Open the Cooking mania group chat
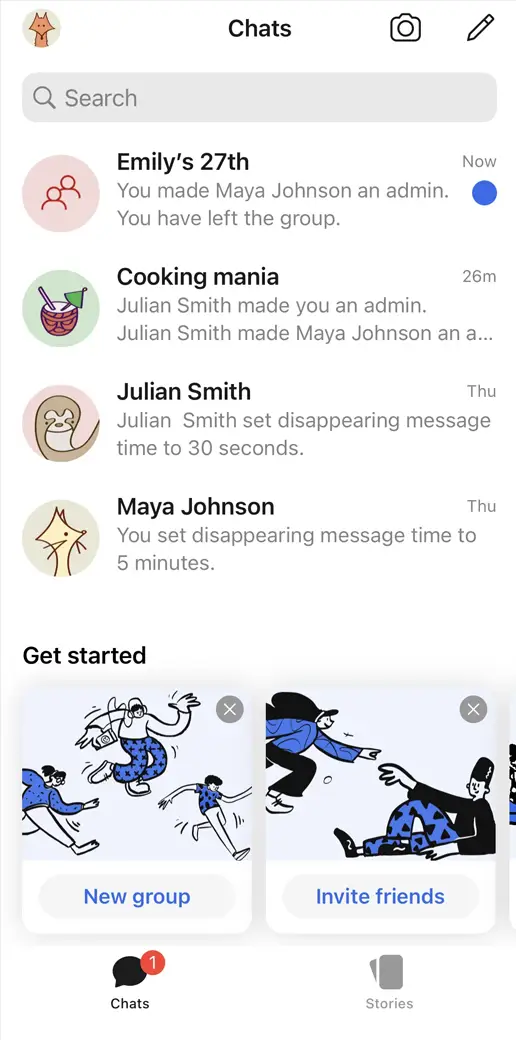516x1040 pixels. coord(259,306)
